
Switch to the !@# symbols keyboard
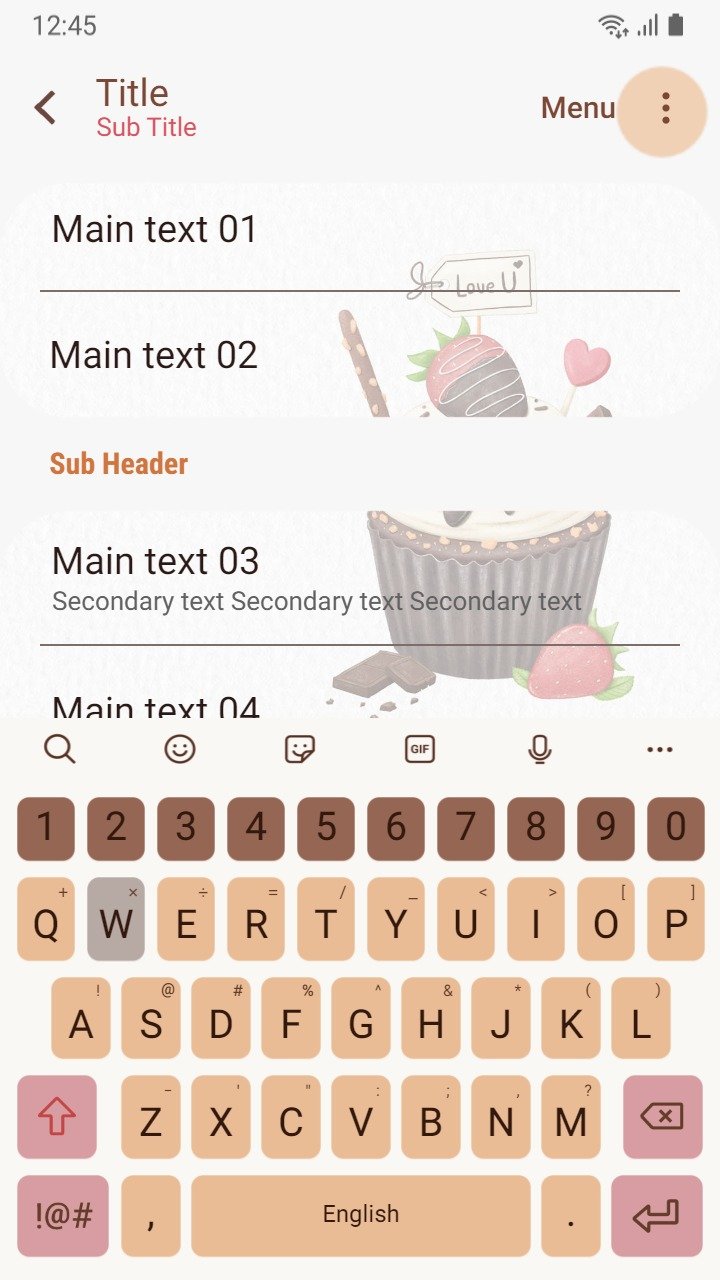pyautogui.click(x=63, y=1215)
